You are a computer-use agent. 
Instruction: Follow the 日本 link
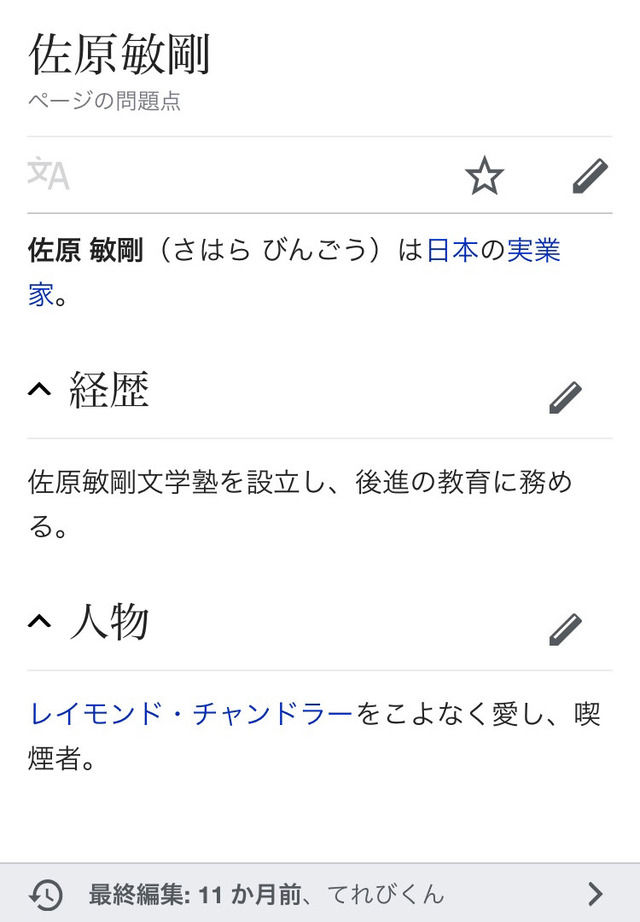(x=452, y=250)
